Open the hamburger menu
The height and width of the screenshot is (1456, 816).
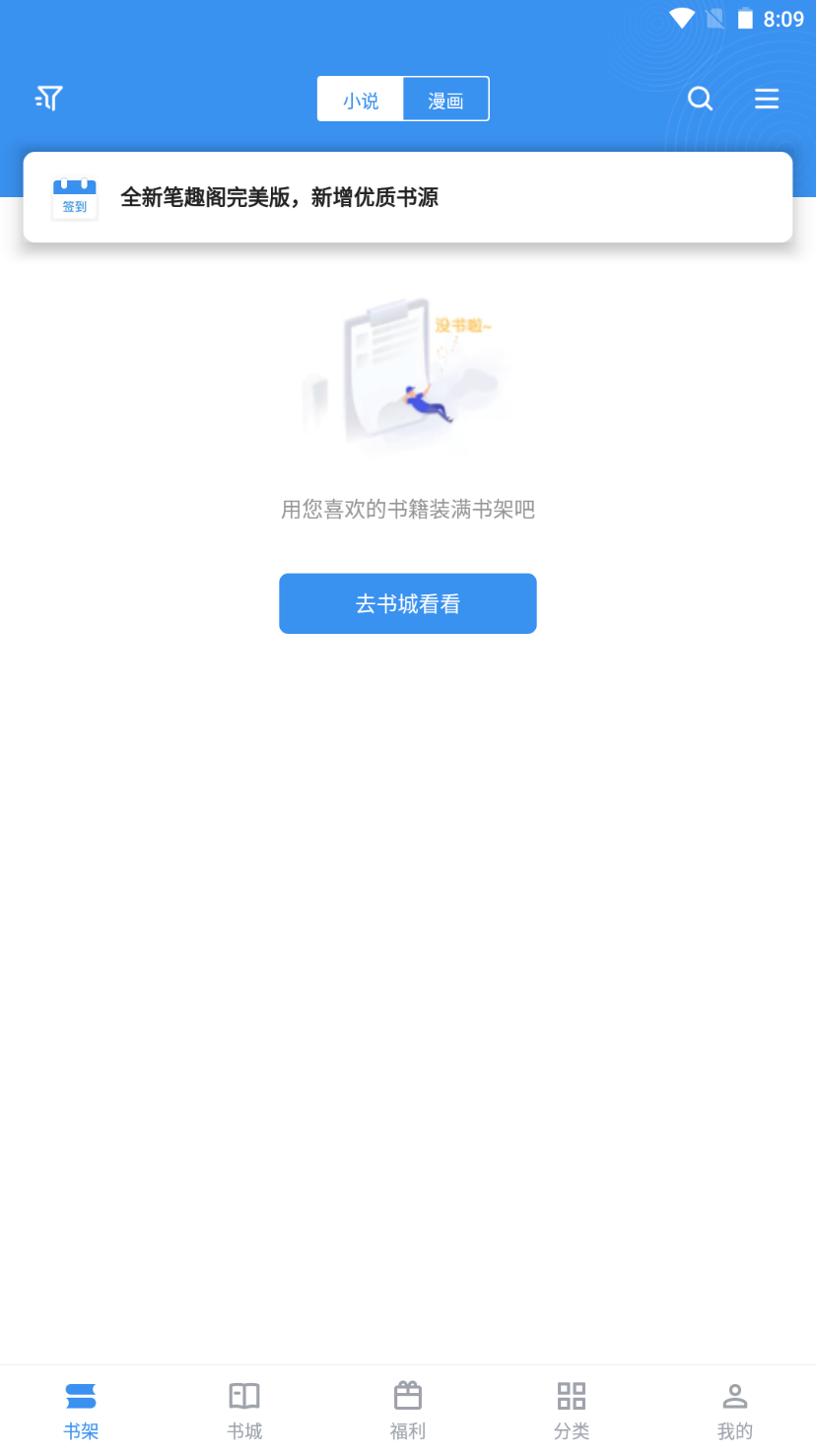767,99
